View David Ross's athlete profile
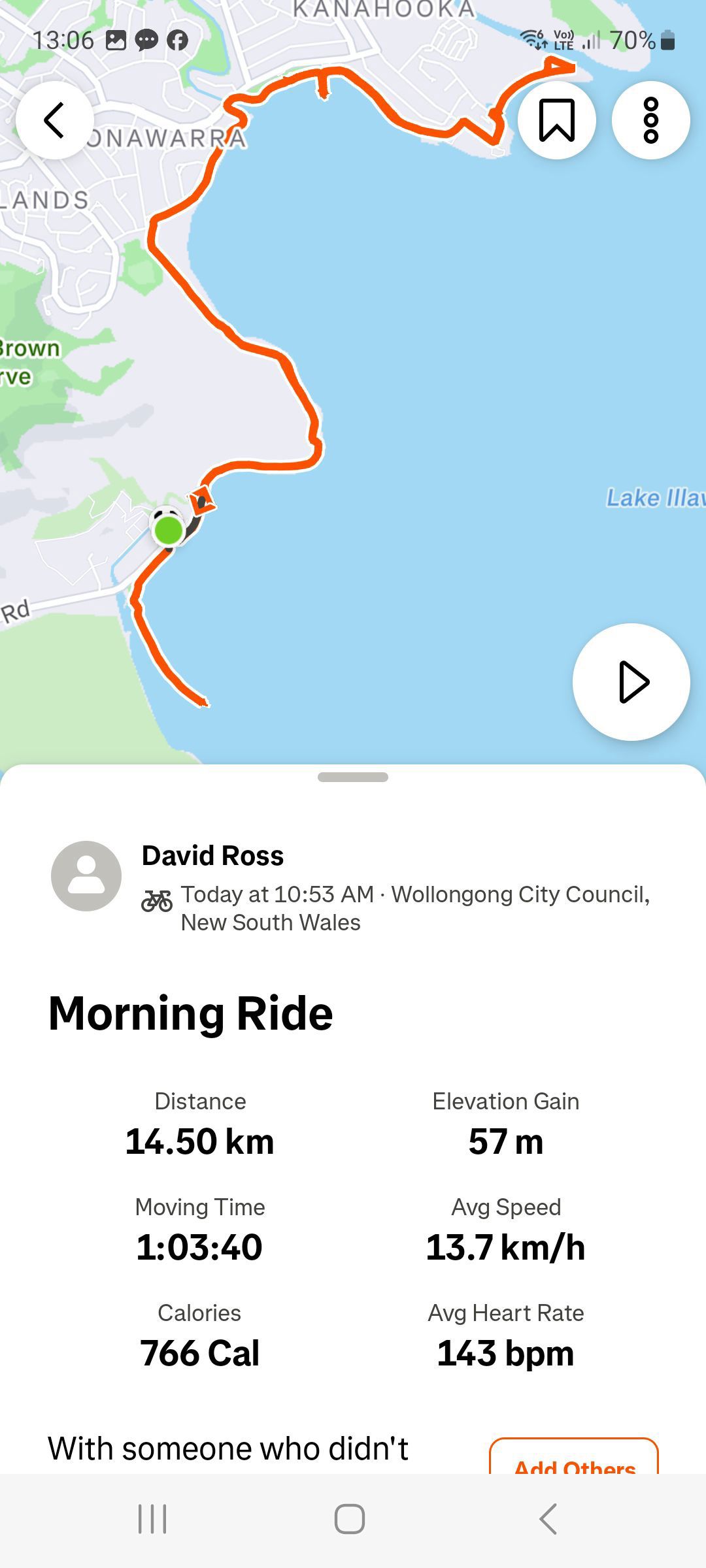The height and width of the screenshot is (1568, 706). click(212, 856)
